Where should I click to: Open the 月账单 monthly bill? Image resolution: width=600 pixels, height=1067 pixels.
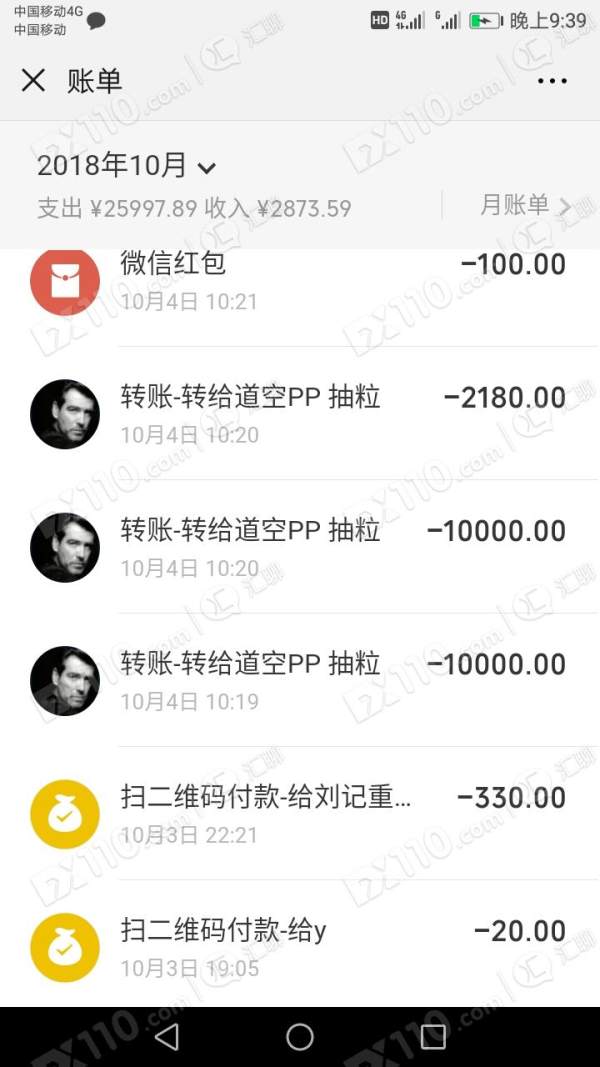(524, 206)
